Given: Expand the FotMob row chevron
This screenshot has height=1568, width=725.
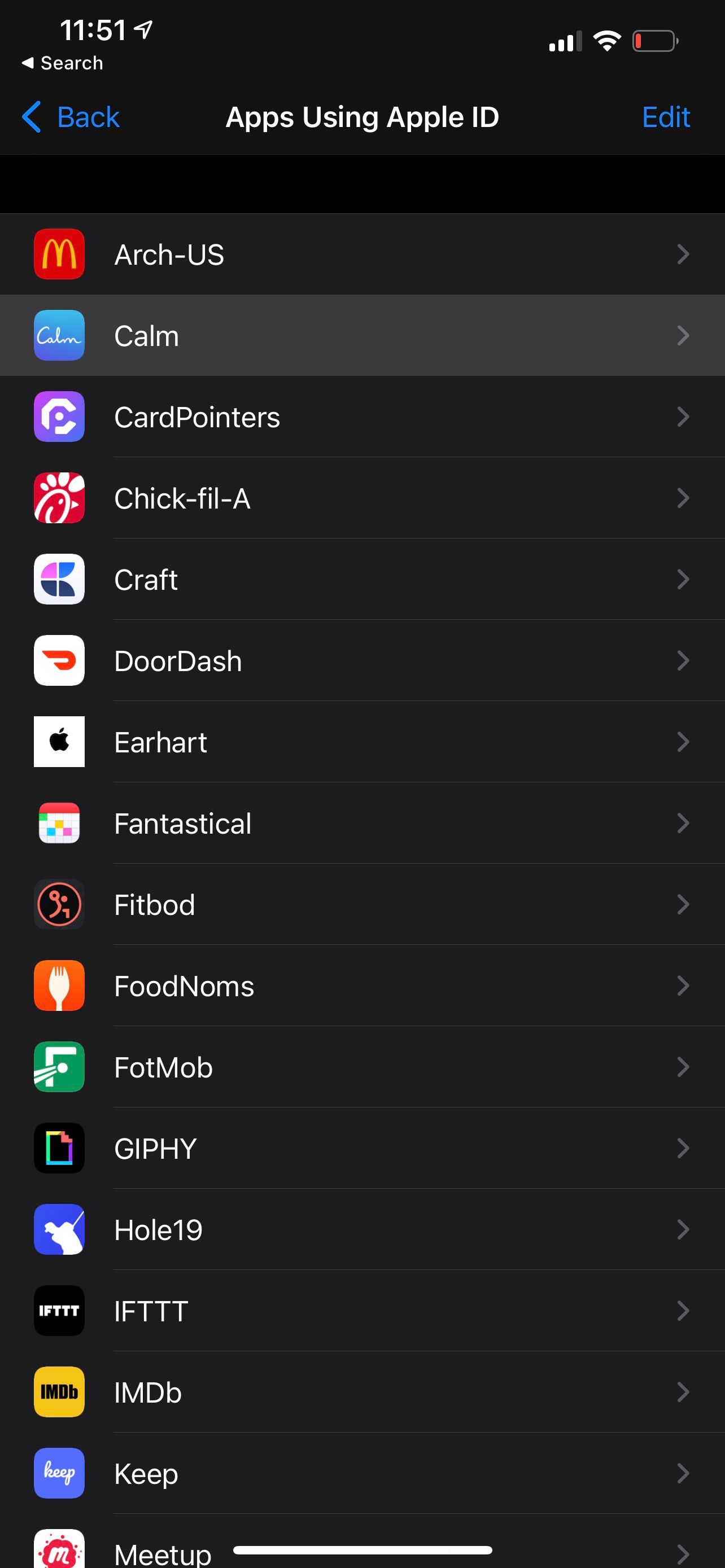Looking at the screenshot, I should [x=683, y=1067].
